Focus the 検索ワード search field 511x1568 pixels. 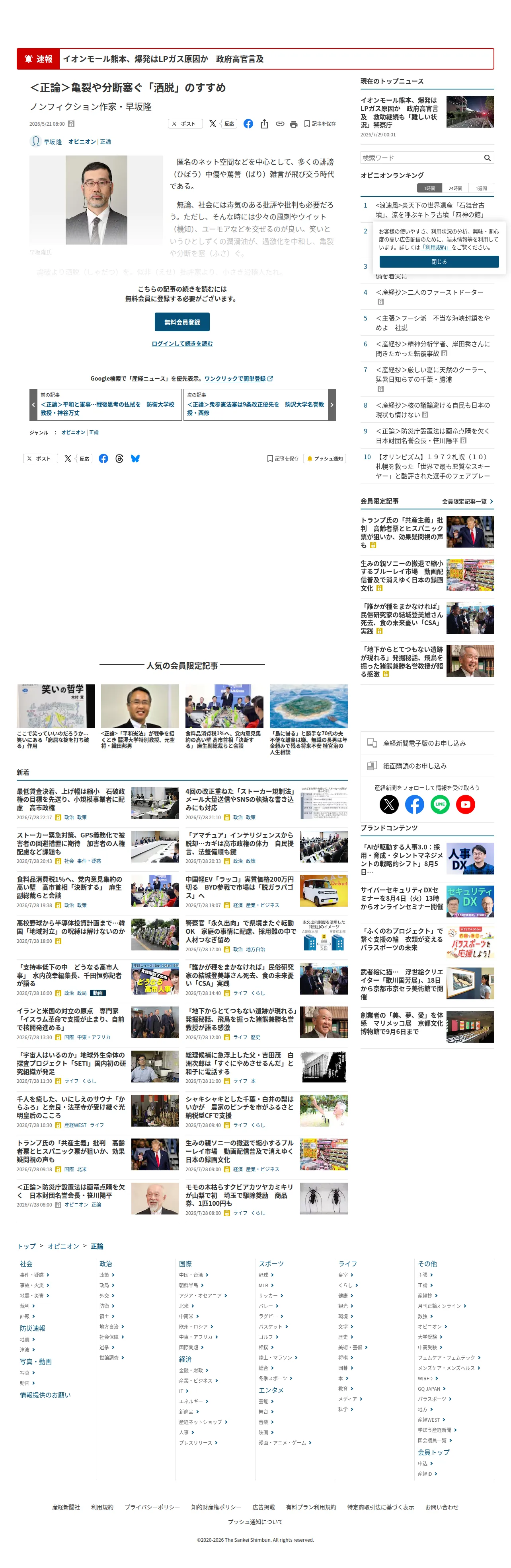[x=421, y=157]
